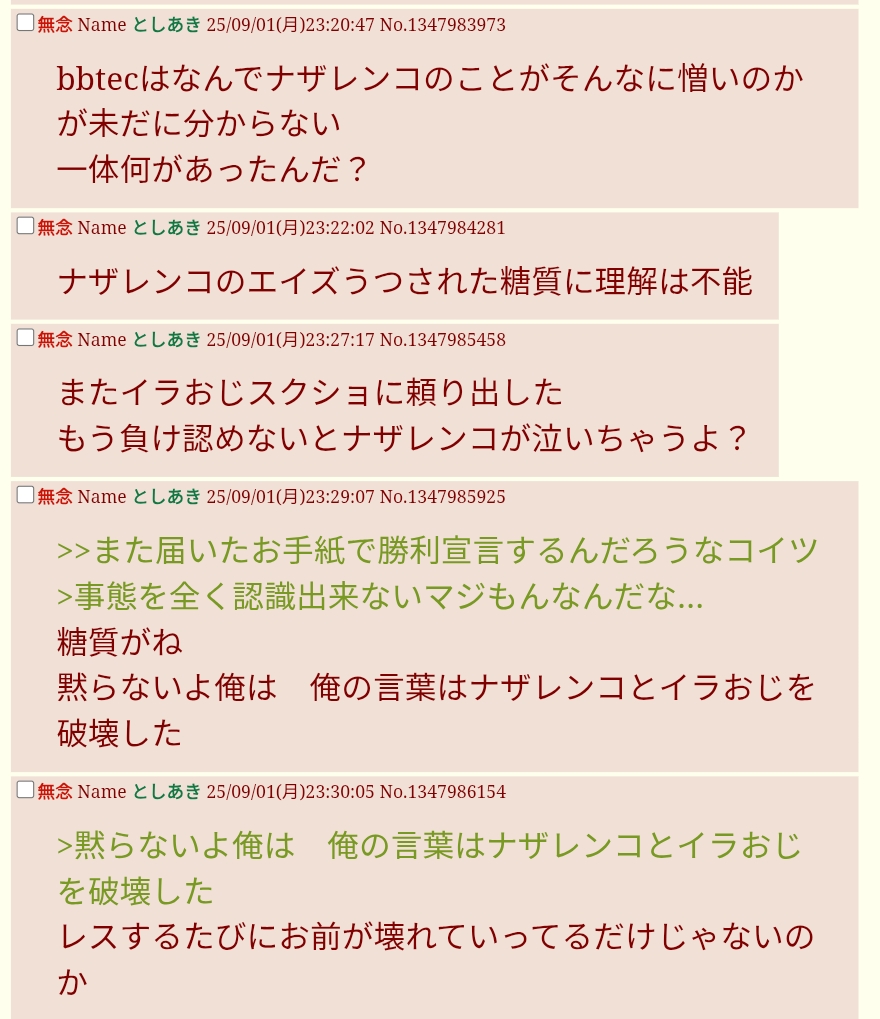The width and height of the screenshot is (880, 1019).
Task: Tick the checkbox for post No.1347985925
Action: point(25,495)
